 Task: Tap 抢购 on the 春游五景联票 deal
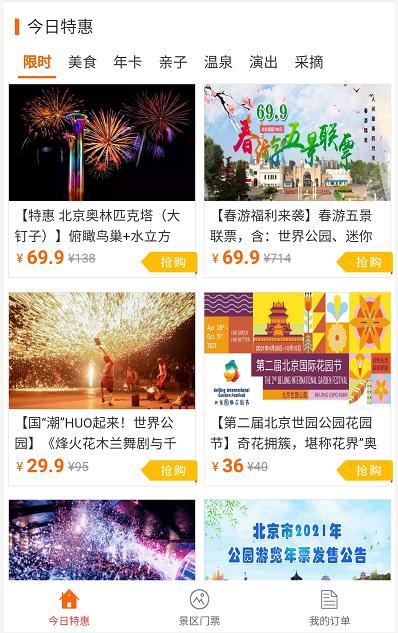(x=365, y=262)
